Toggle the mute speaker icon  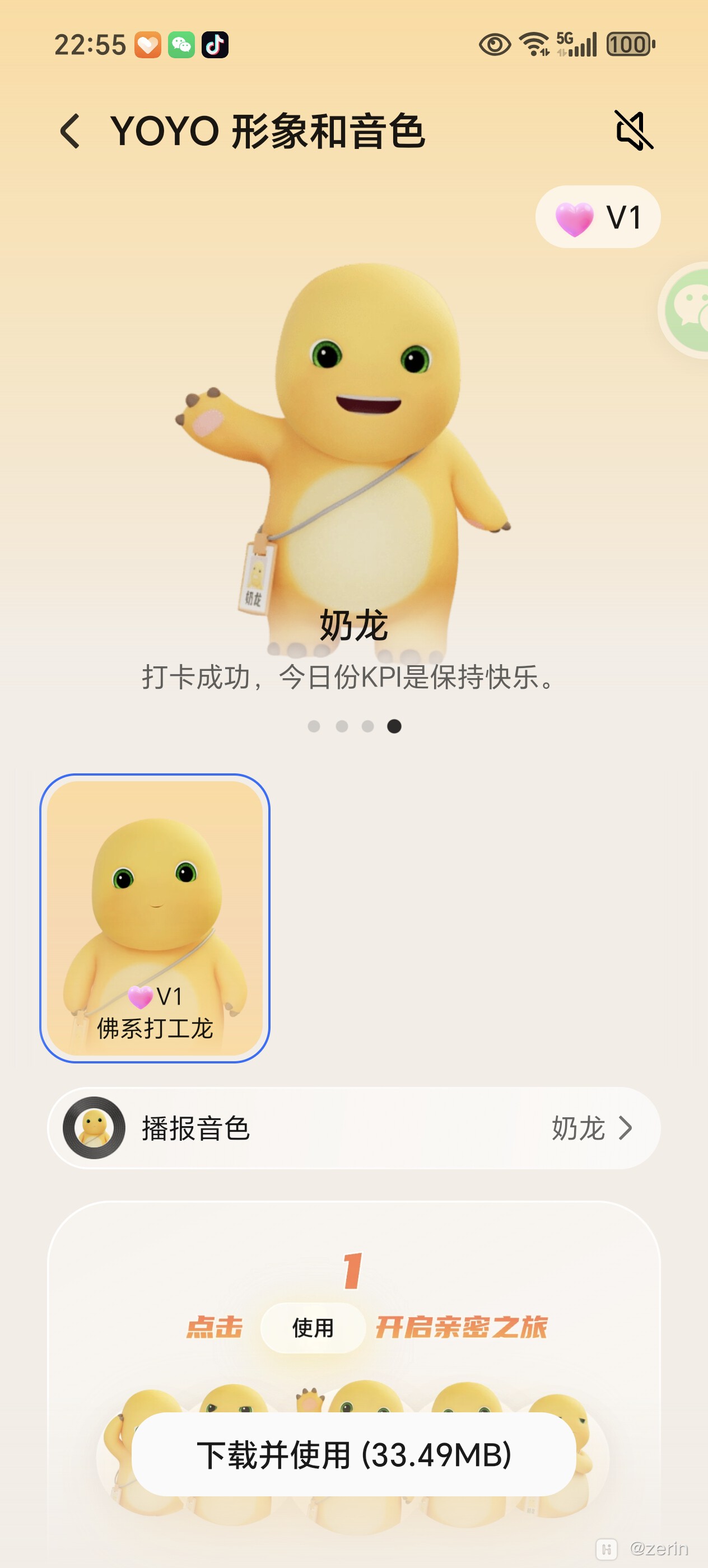pos(633,130)
